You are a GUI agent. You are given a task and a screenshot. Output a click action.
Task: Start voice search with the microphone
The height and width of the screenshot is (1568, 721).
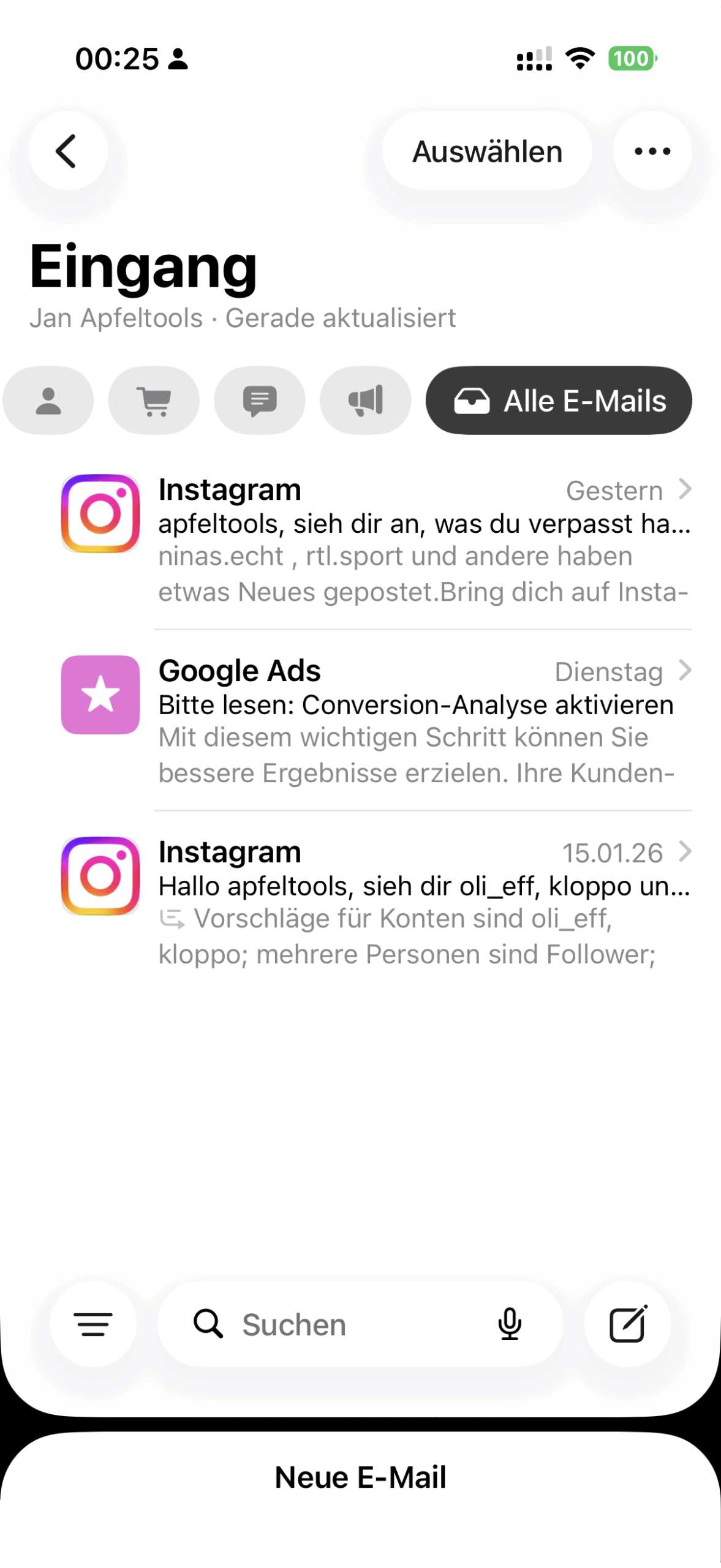(510, 1324)
